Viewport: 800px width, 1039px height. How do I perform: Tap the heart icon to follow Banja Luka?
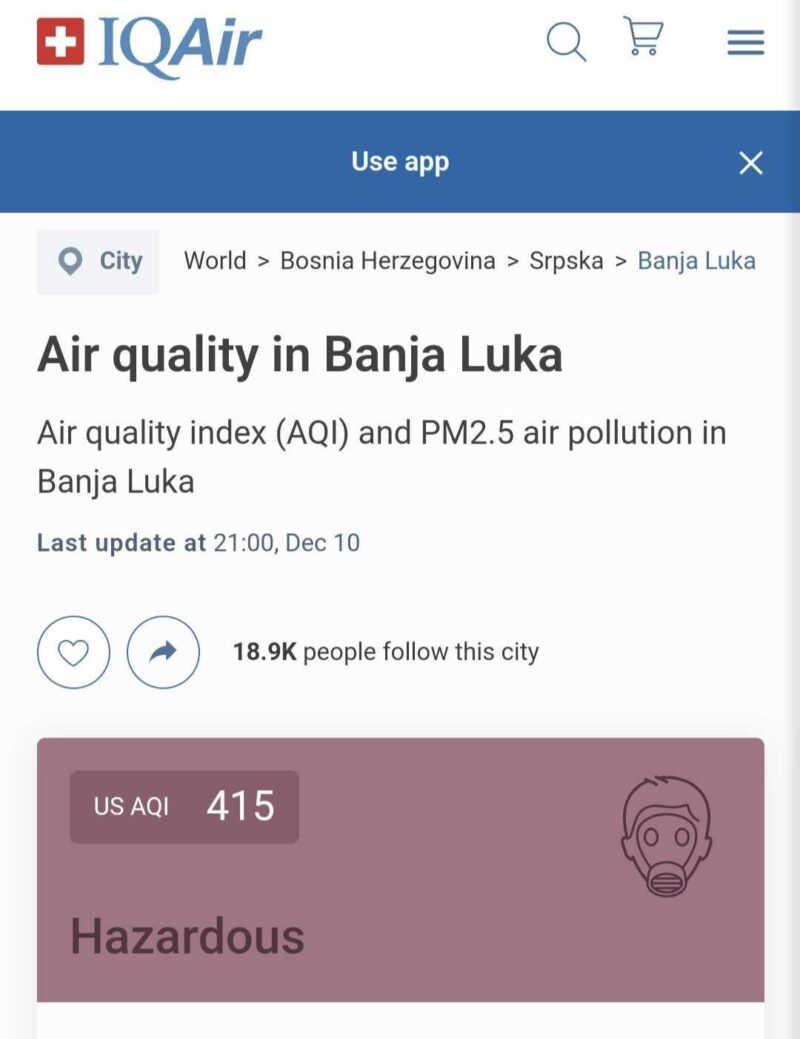click(73, 651)
